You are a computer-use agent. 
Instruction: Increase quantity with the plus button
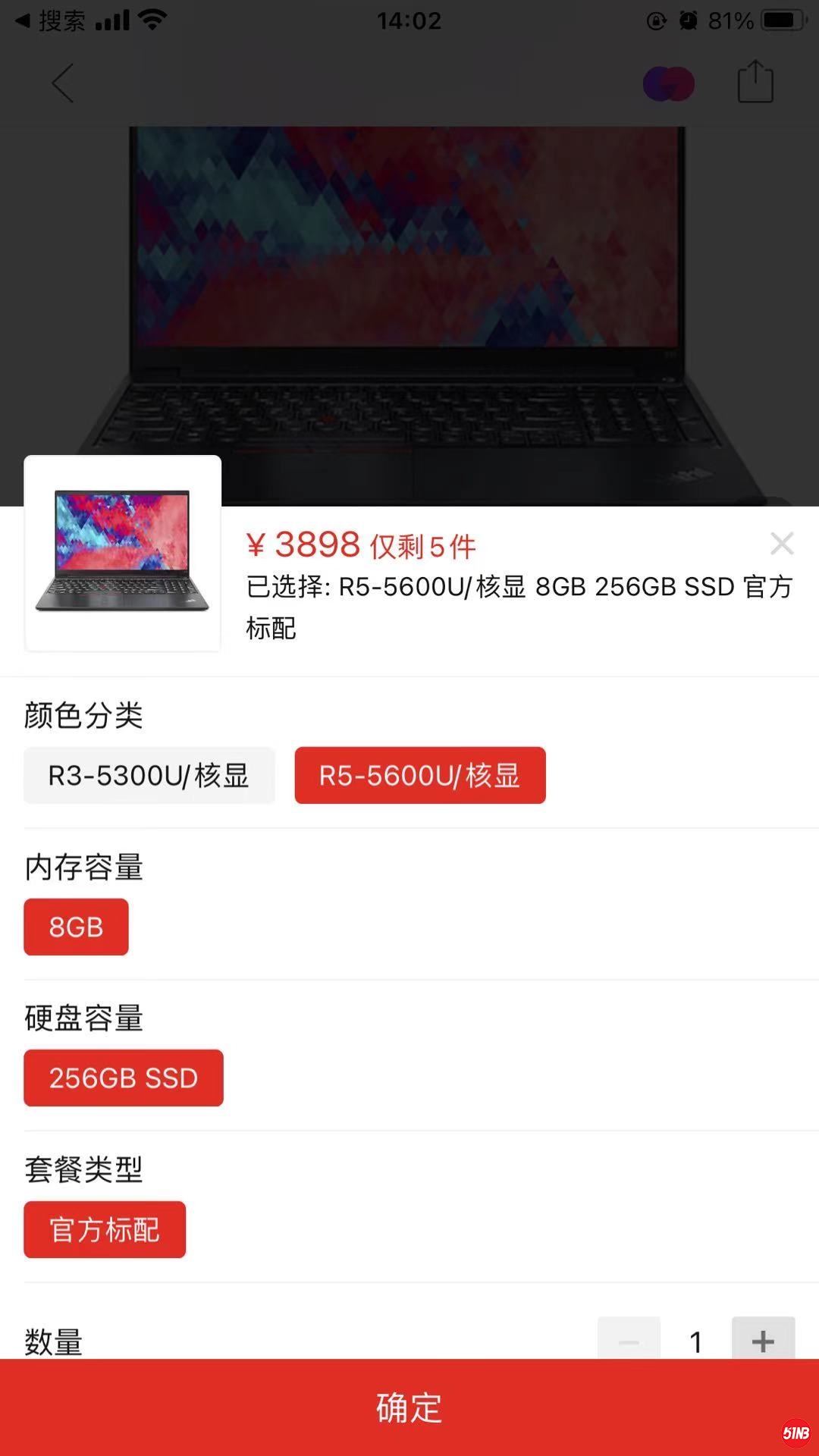click(762, 1340)
